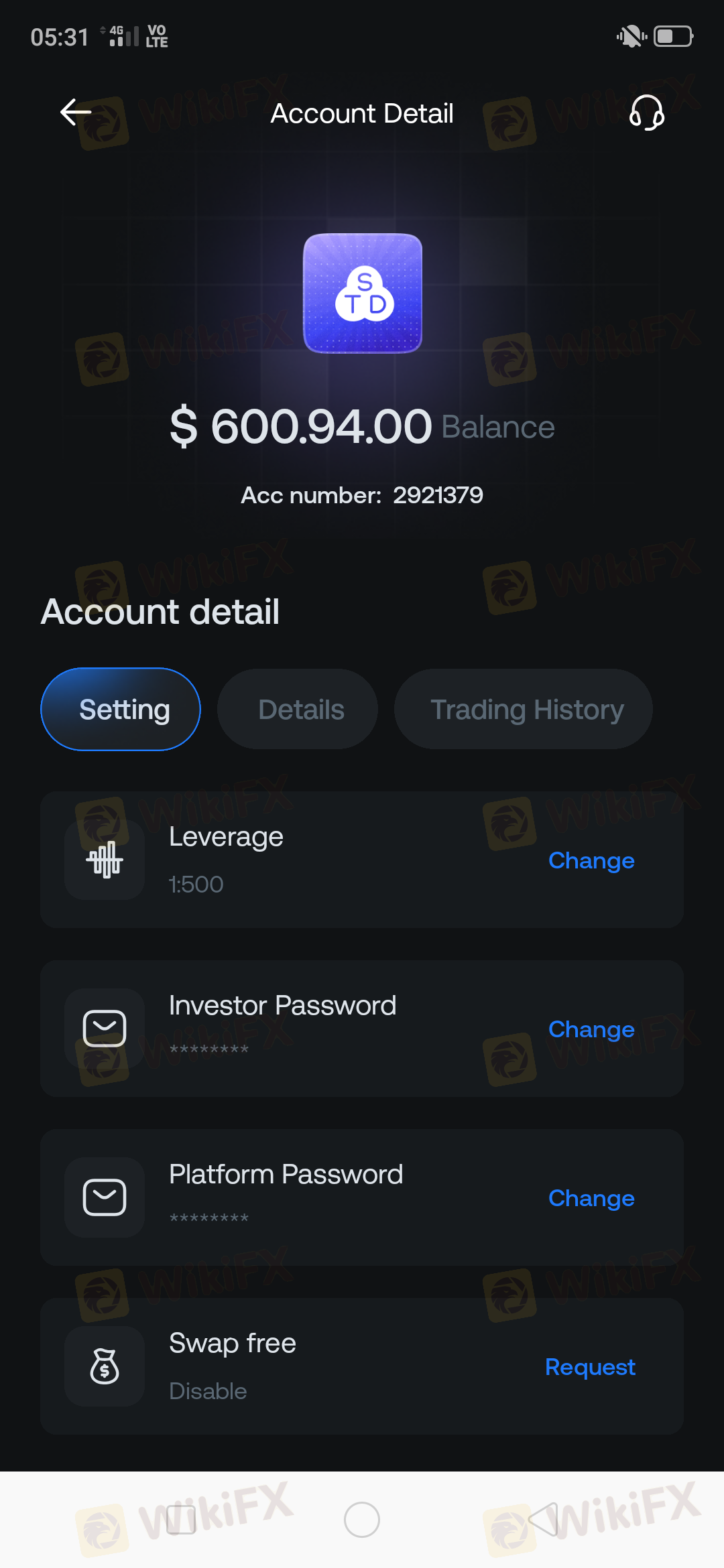
Task: Go back using the top arrow
Action: pos(76,113)
